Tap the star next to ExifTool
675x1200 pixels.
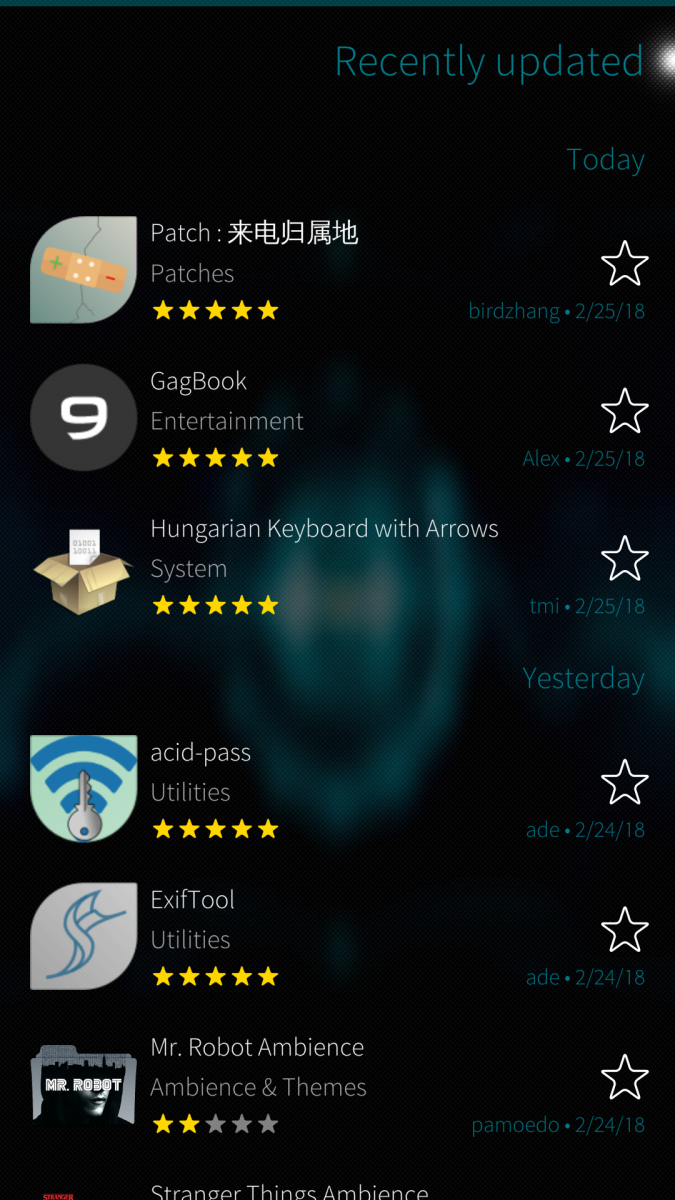pos(624,930)
